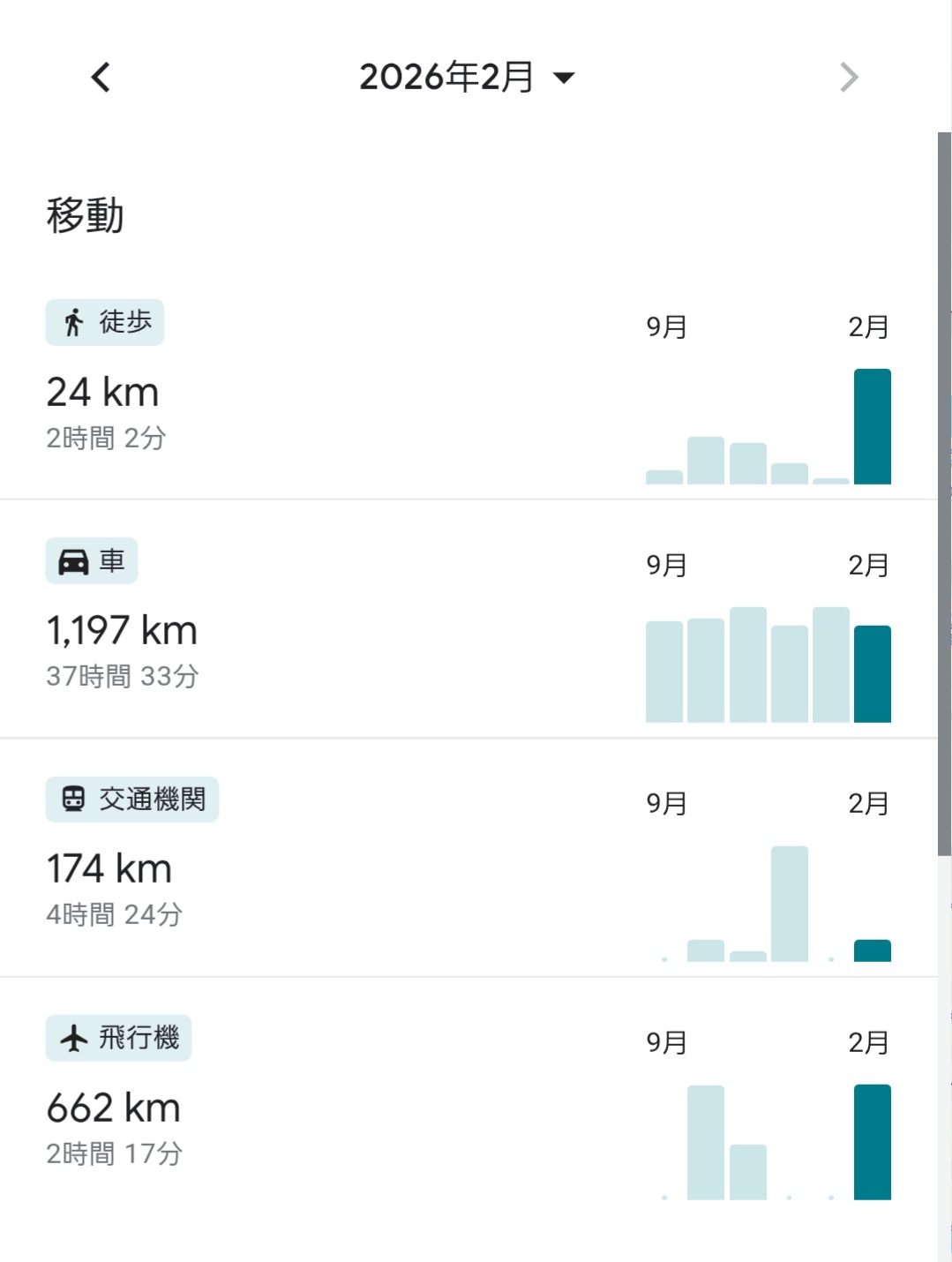Open the 徒歩 walking details
The height and width of the screenshot is (1262, 952).
click(x=105, y=323)
